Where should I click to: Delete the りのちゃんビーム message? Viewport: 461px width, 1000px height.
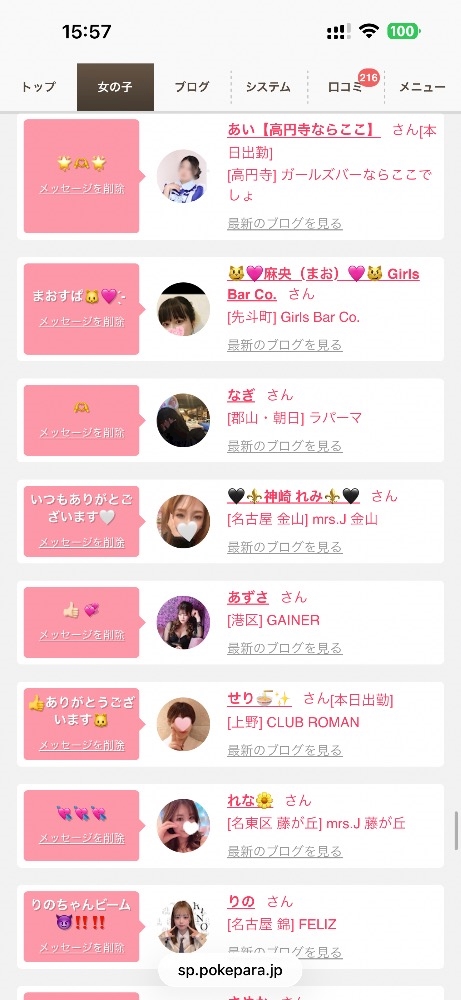coord(82,948)
